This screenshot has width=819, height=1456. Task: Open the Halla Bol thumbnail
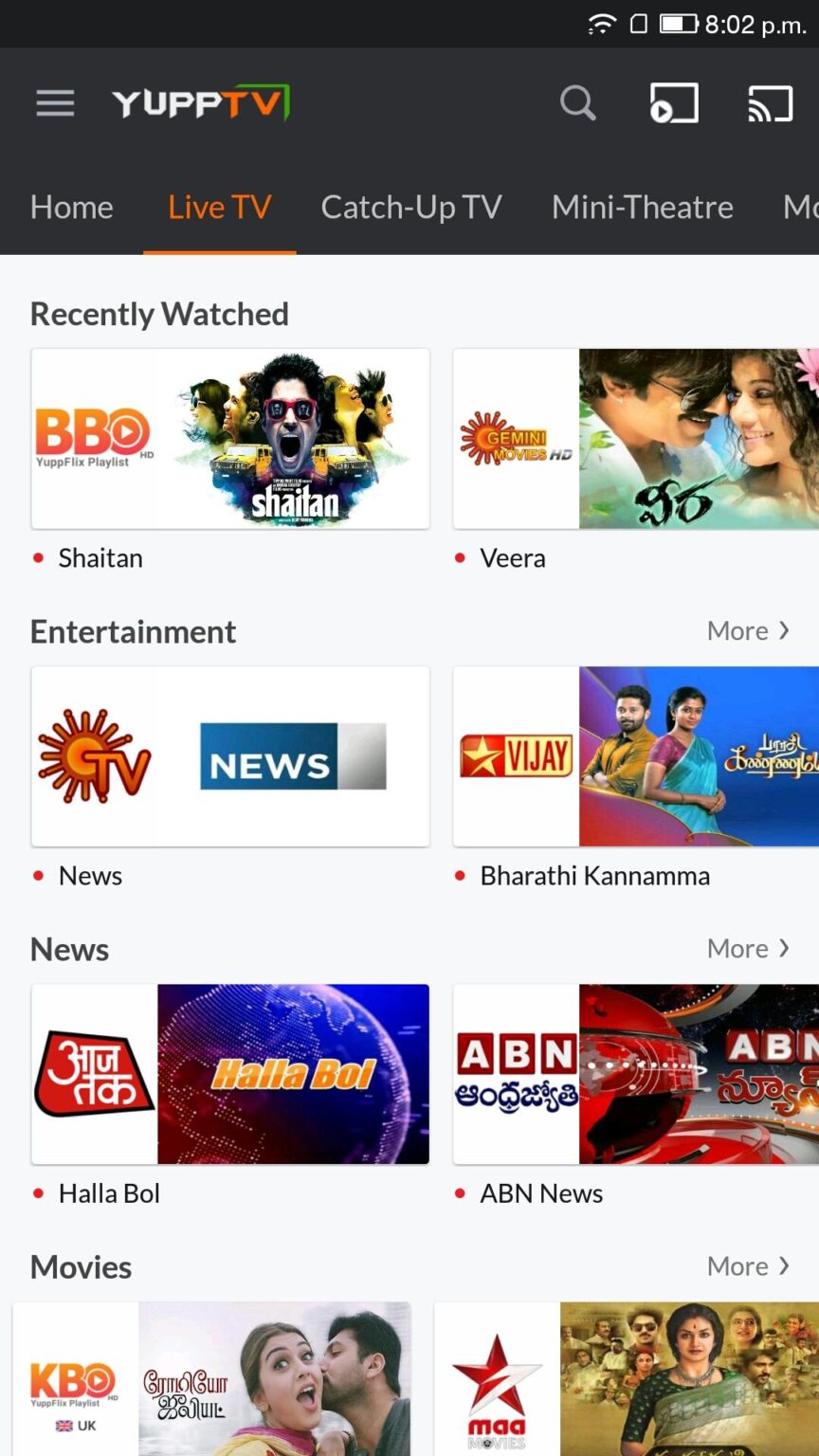(294, 1074)
